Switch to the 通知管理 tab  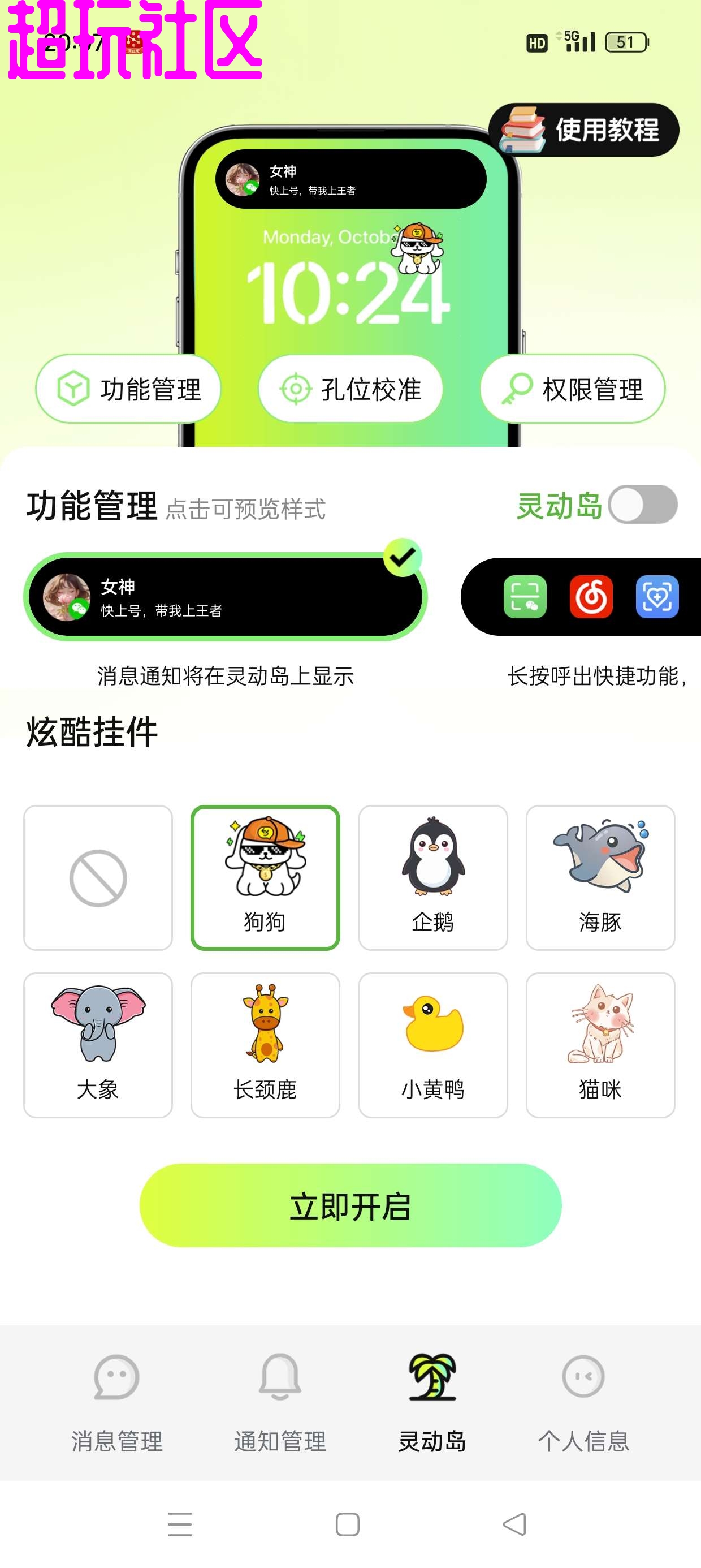click(280, 1402)
